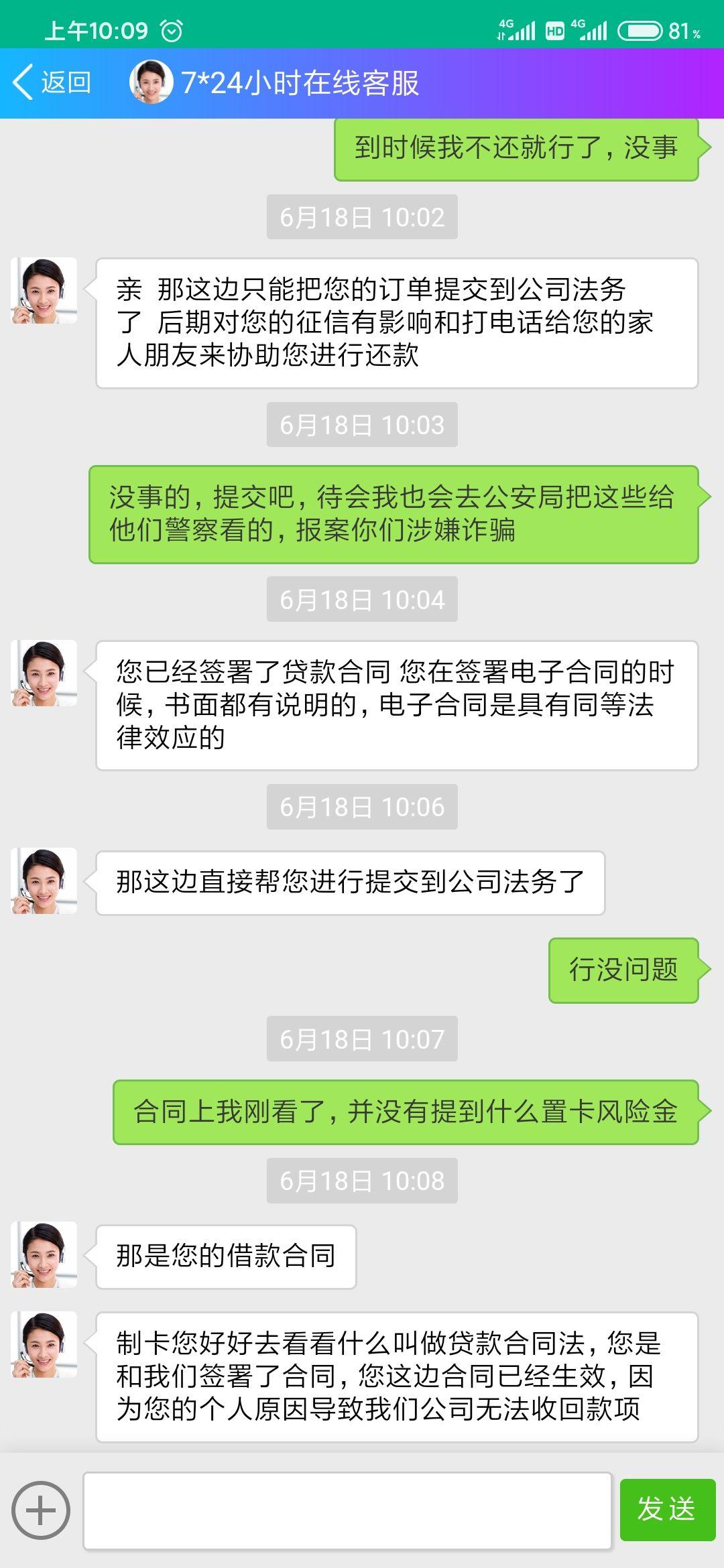724x1568 pixels.
Task: Focus the message input field
Action: (347, 1510)
